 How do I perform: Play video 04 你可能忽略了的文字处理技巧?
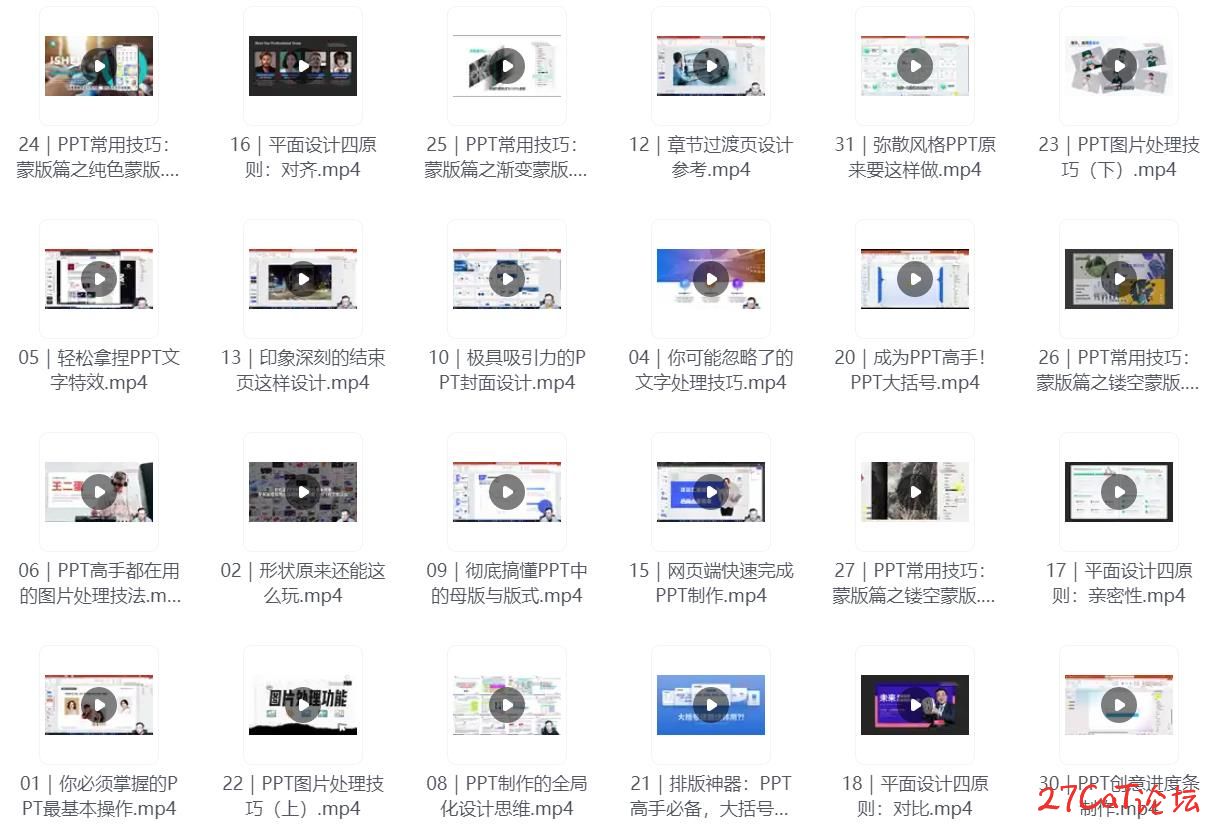(x=711, y=279)
